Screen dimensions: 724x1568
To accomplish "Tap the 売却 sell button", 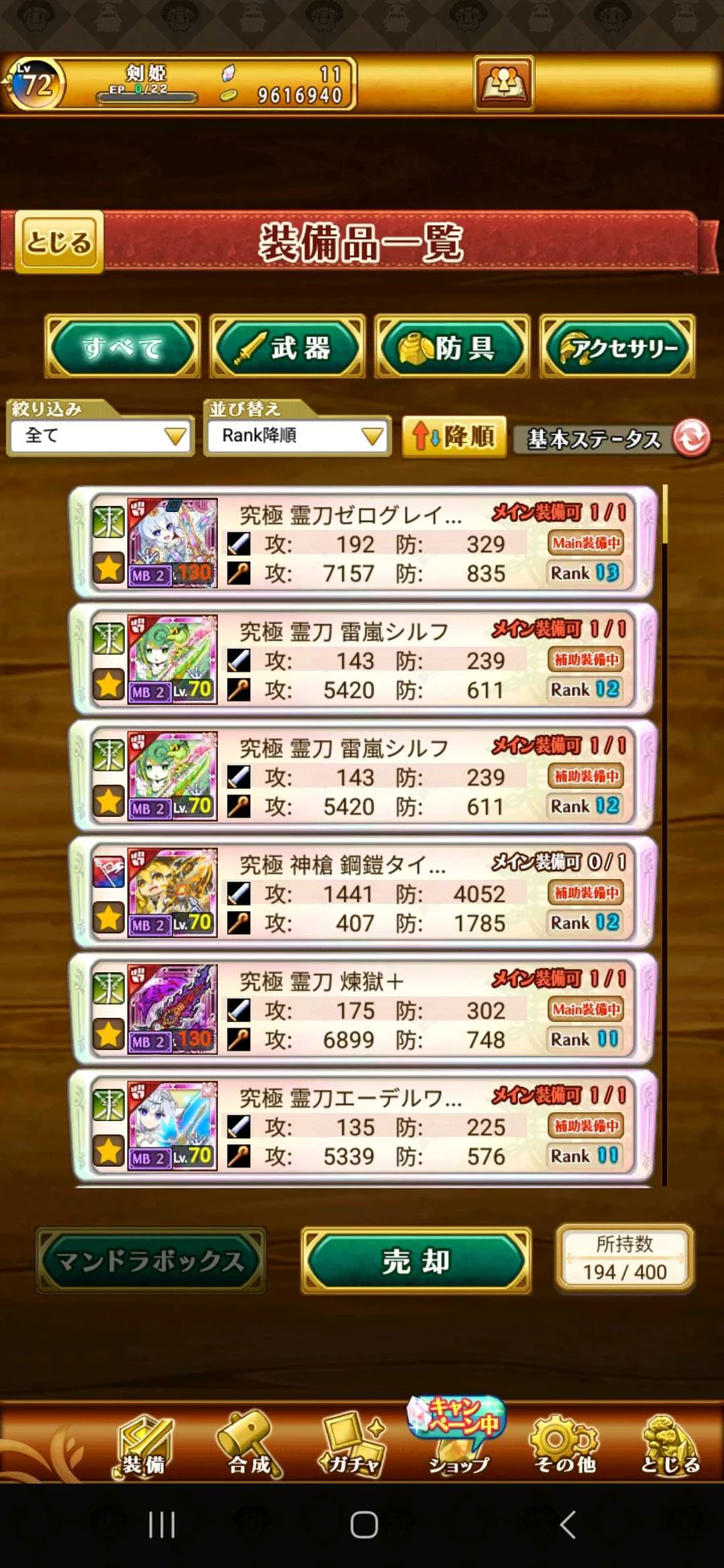I will (416, 1261).
